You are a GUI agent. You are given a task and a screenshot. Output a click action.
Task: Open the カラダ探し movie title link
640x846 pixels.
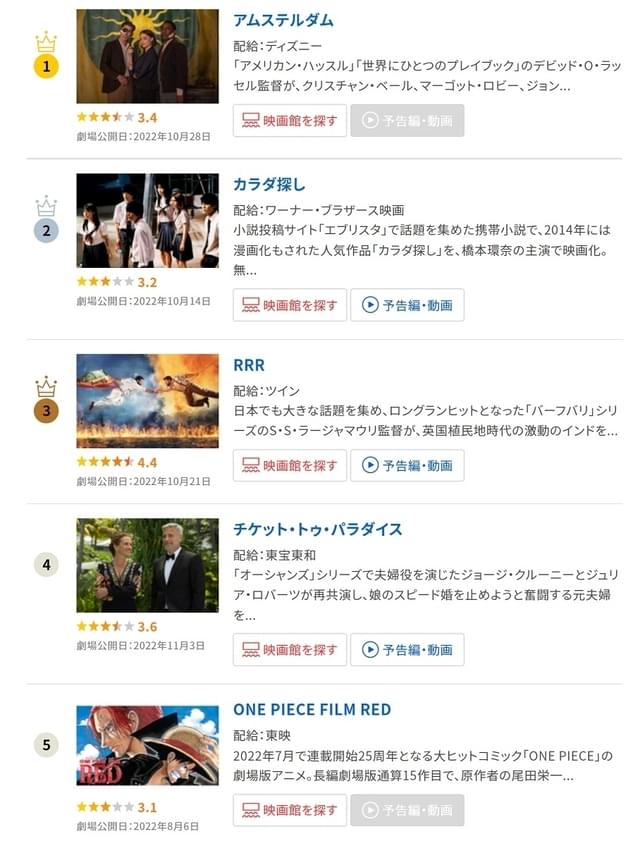[269, 185]
